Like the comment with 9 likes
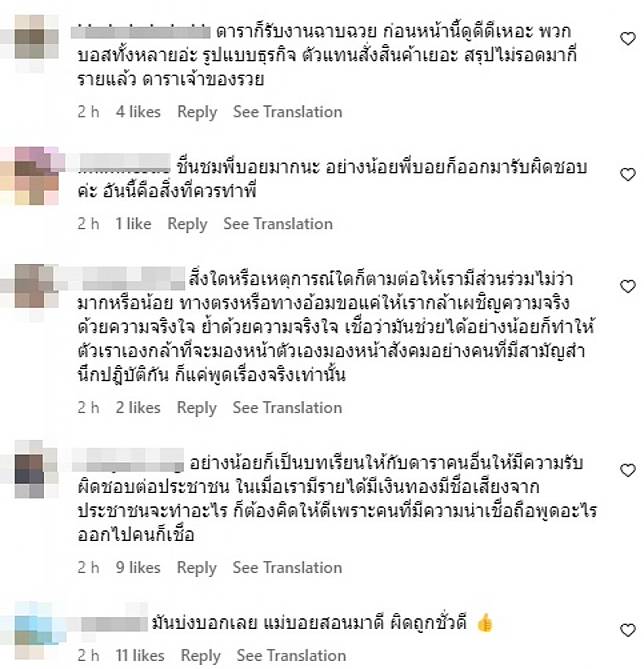Screen dimensions: 644x669 tap(627, 470)
